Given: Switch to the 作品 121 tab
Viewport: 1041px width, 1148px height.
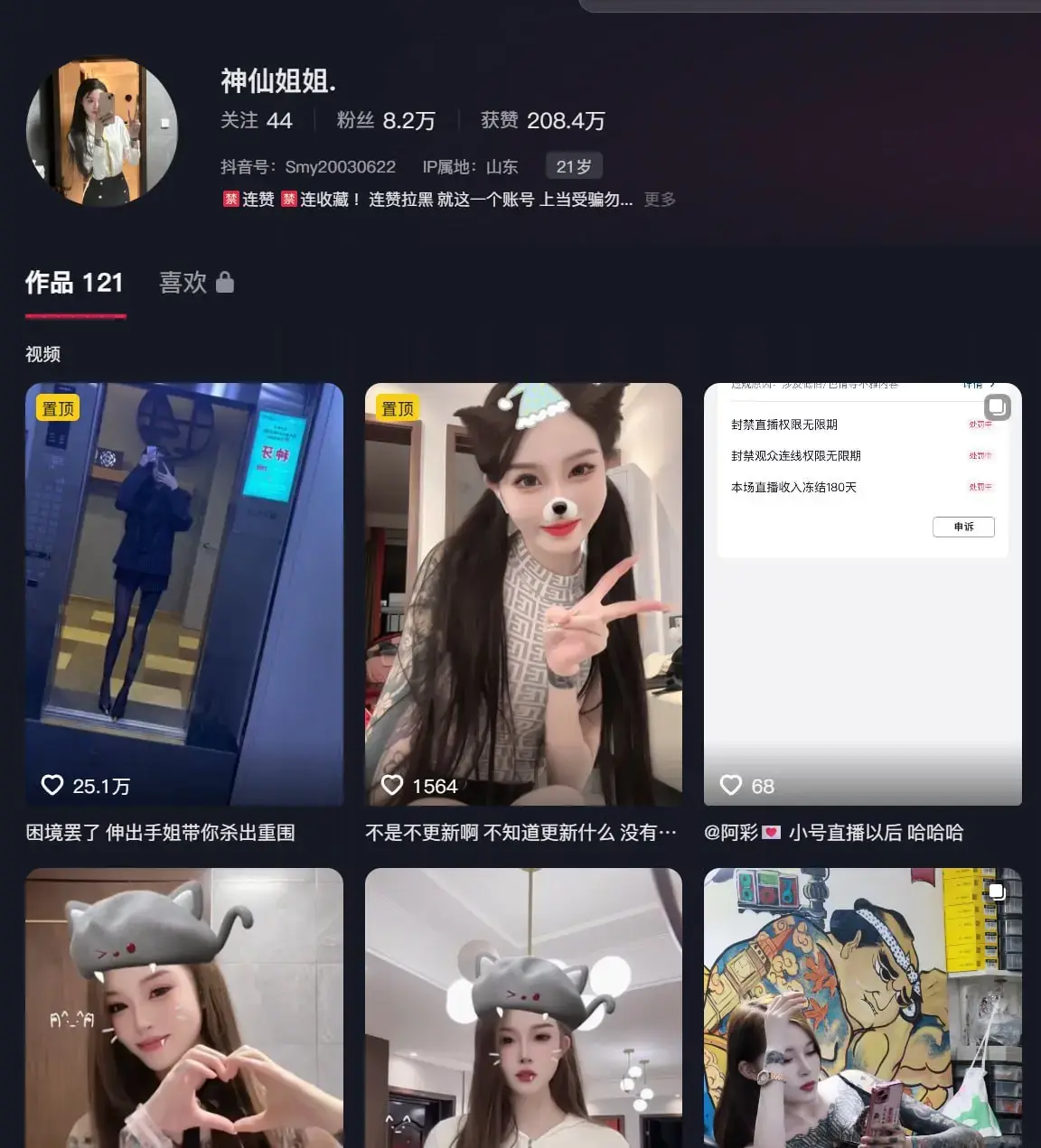Looking at the screenshot, I should click(x=74, y=283).
